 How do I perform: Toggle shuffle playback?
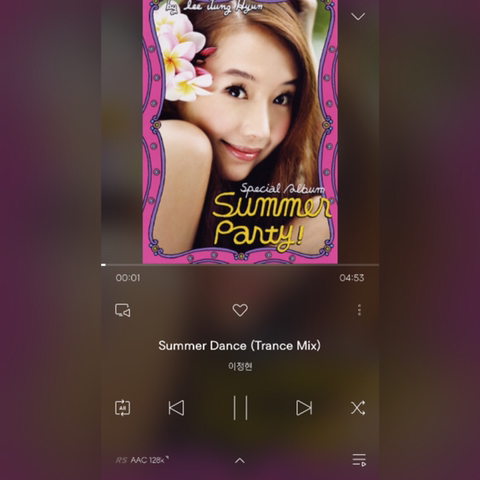pos(358,408)
